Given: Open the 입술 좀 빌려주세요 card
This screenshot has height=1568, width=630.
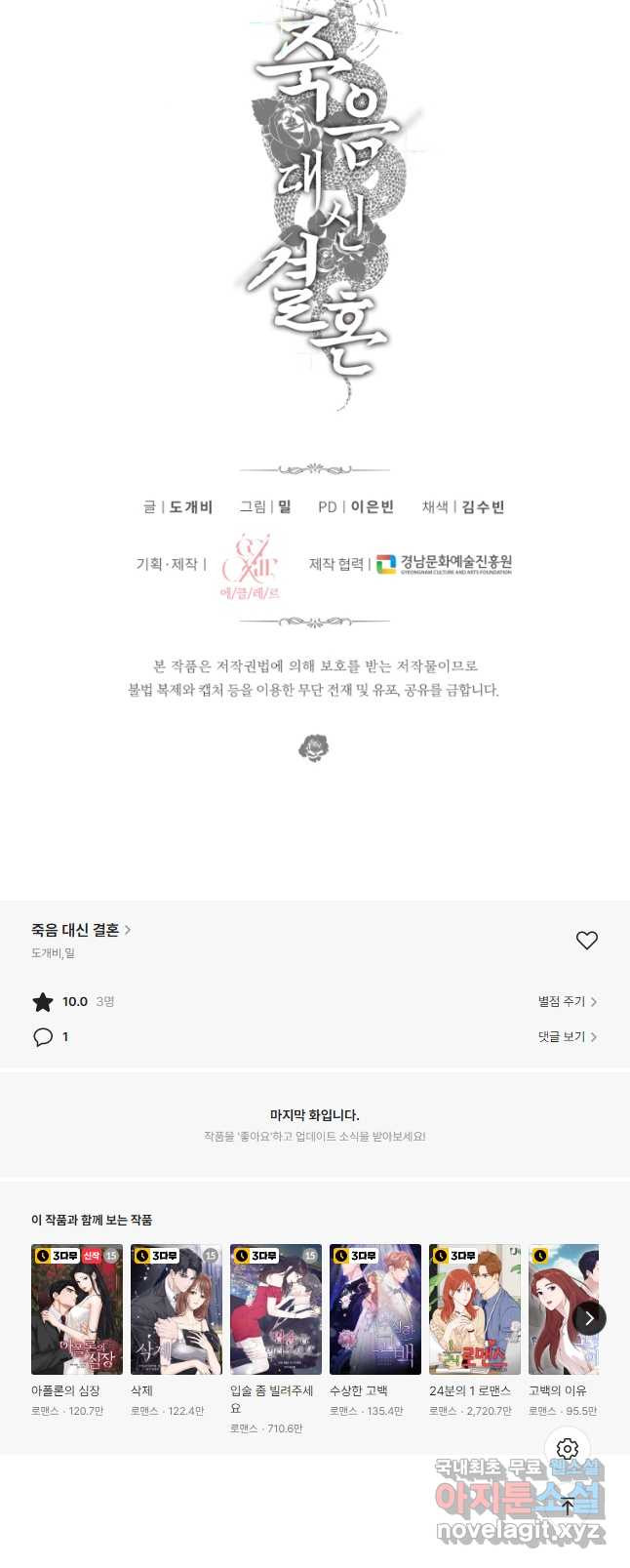Looking at the screenshot, I should coord(276,1308).
